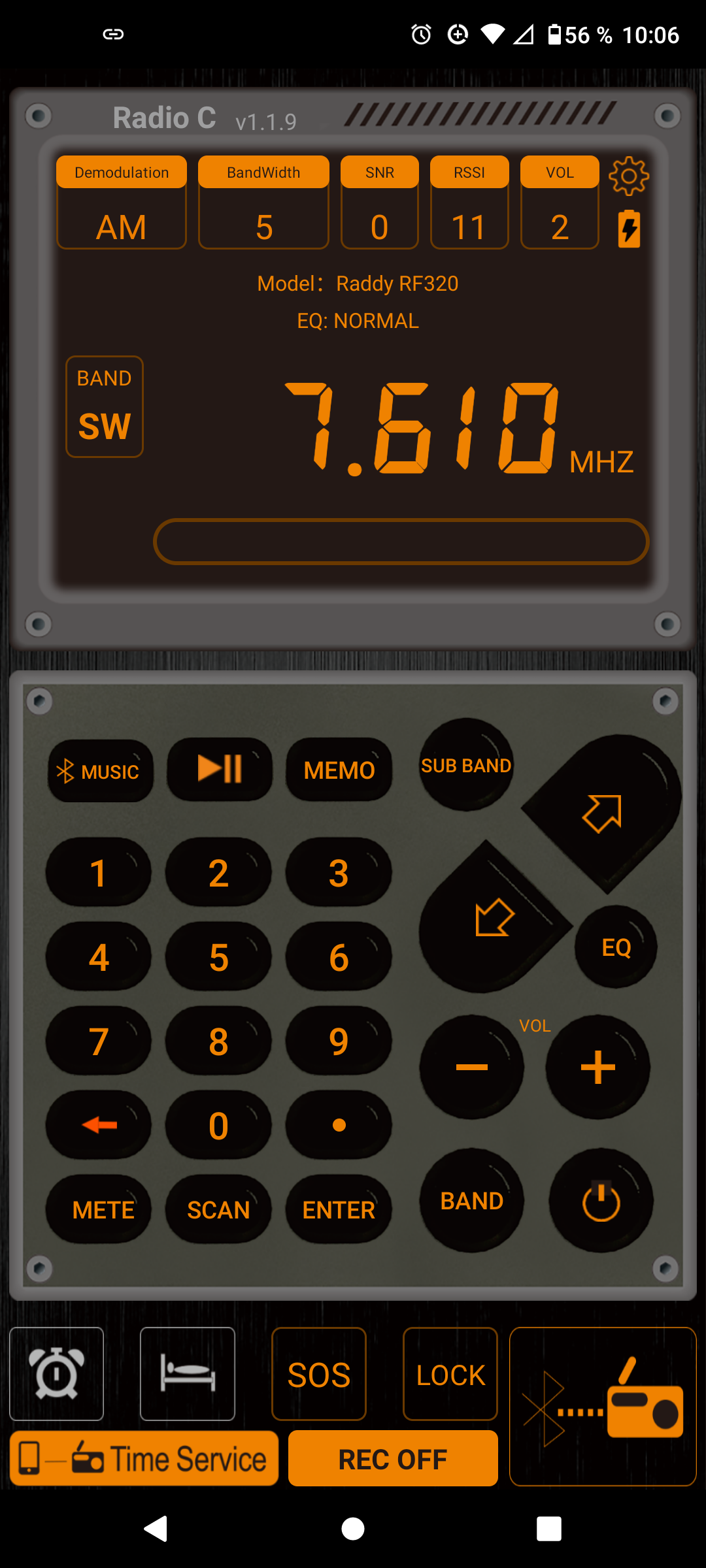706x1568 pixels.
Task: Activate the SOS button
Action: (x=319, y=1374)
